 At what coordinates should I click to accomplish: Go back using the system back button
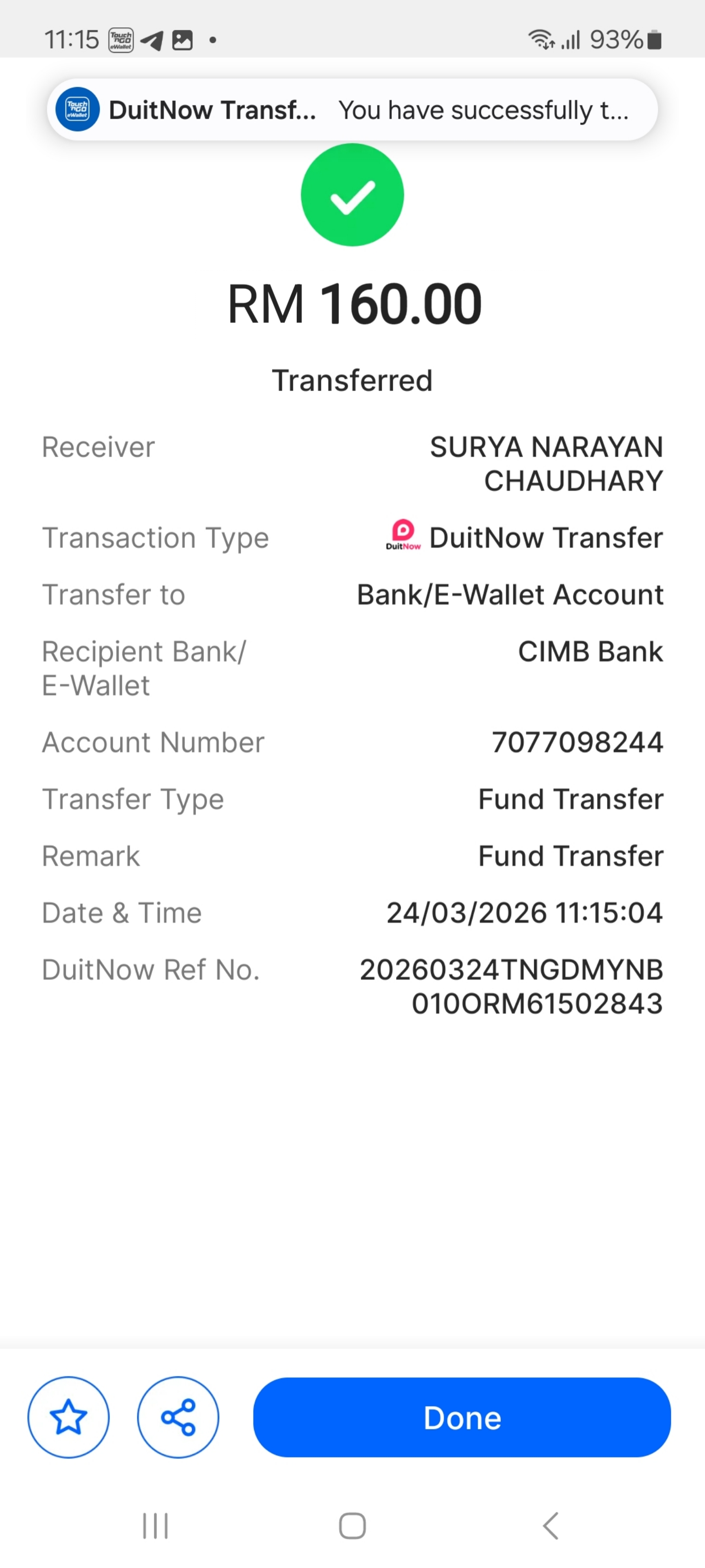(x=550, y=1525)
